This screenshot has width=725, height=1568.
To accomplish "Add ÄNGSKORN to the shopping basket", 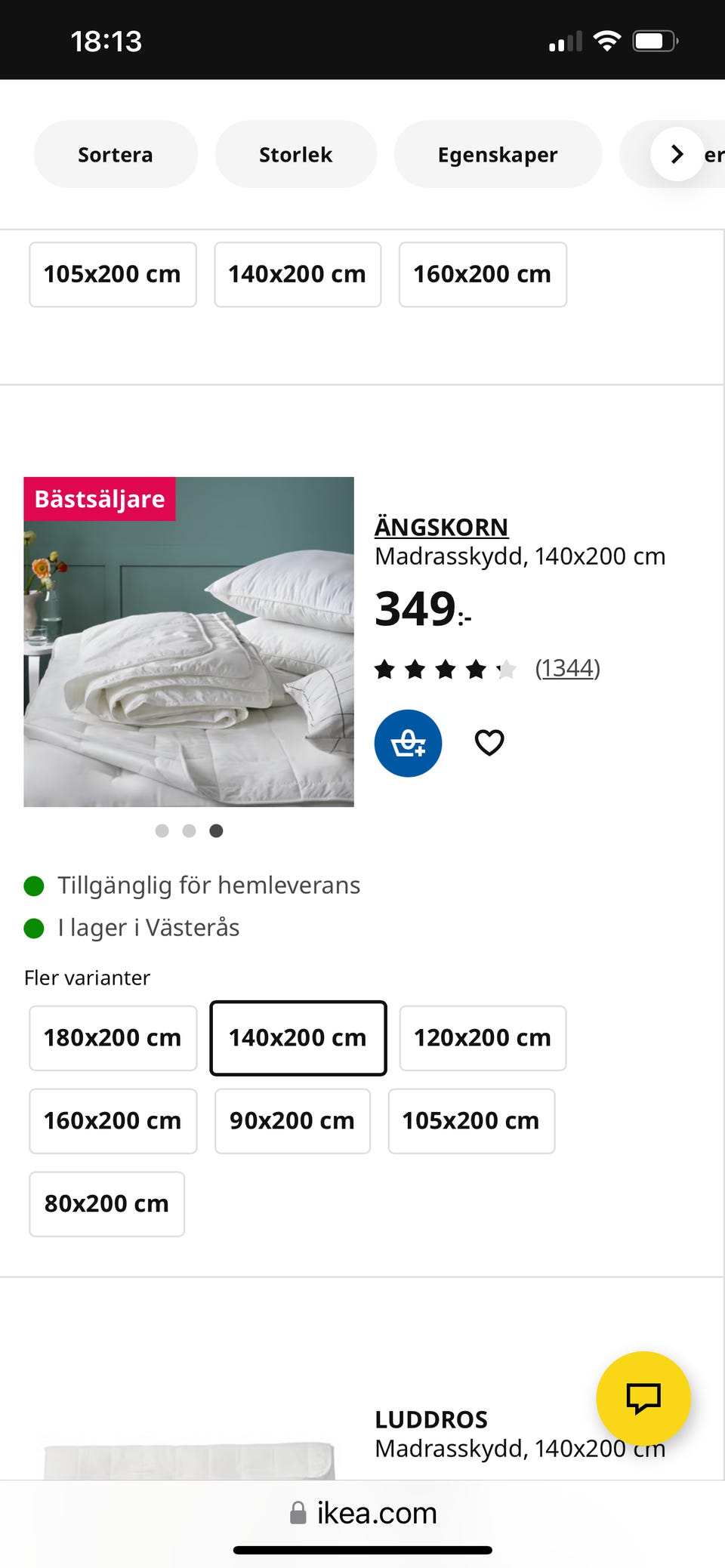I will (x=408, y=742).
